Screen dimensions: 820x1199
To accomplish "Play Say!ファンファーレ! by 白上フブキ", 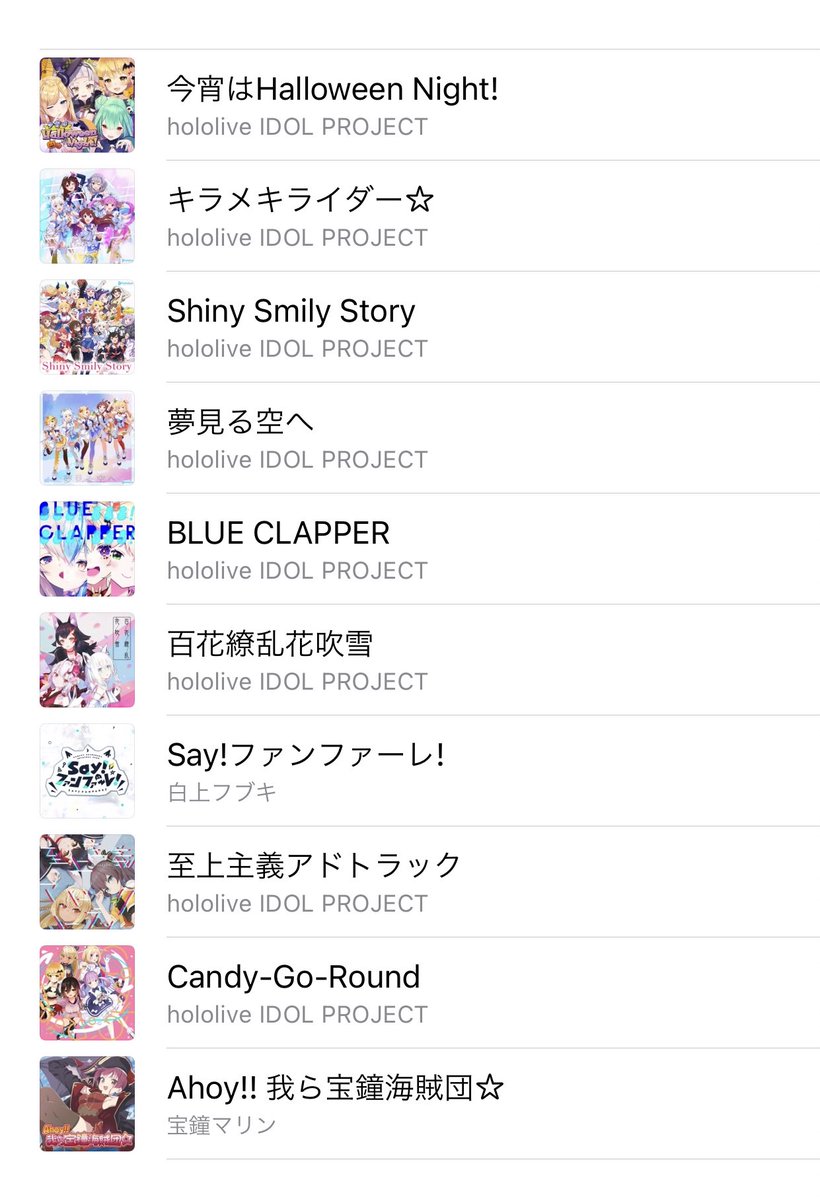I will [305, 756].
